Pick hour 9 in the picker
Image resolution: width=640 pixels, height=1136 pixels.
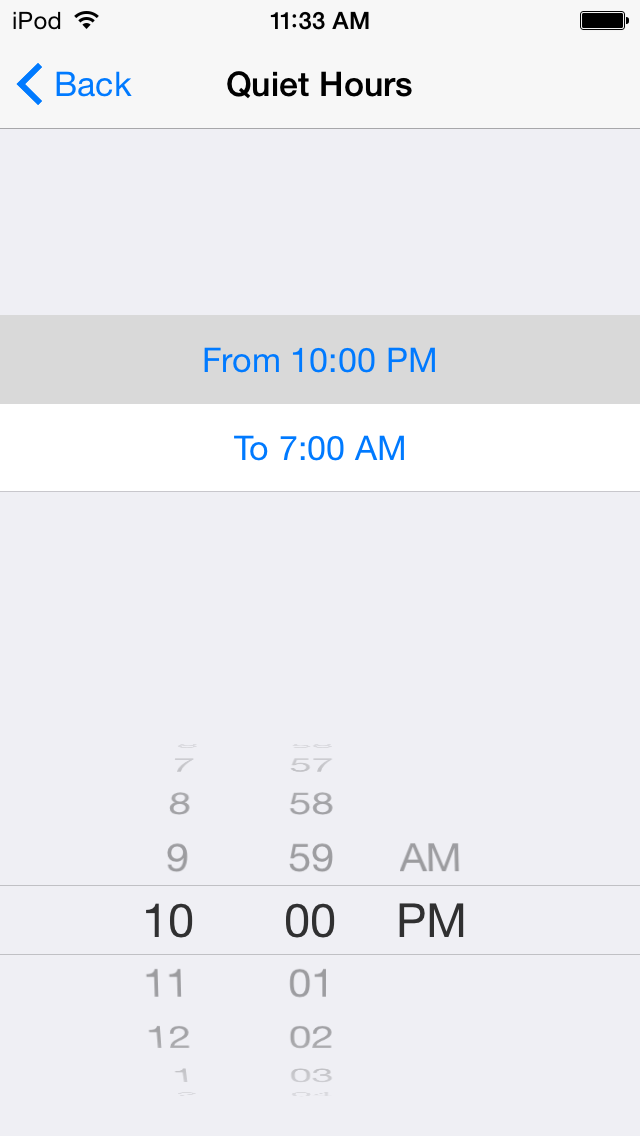pyautogui.click(x=178, y=858)
